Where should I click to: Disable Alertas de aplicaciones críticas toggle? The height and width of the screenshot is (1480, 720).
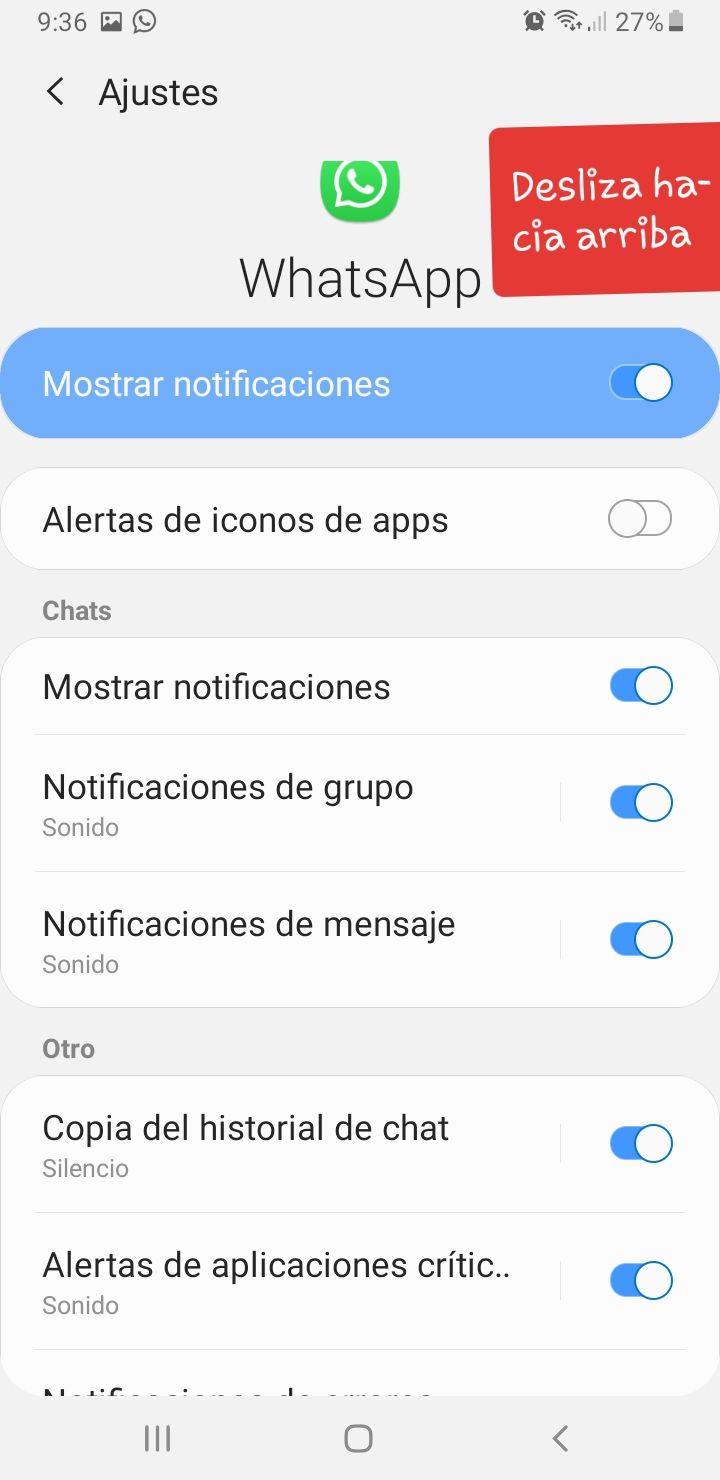pos(641,1280)
